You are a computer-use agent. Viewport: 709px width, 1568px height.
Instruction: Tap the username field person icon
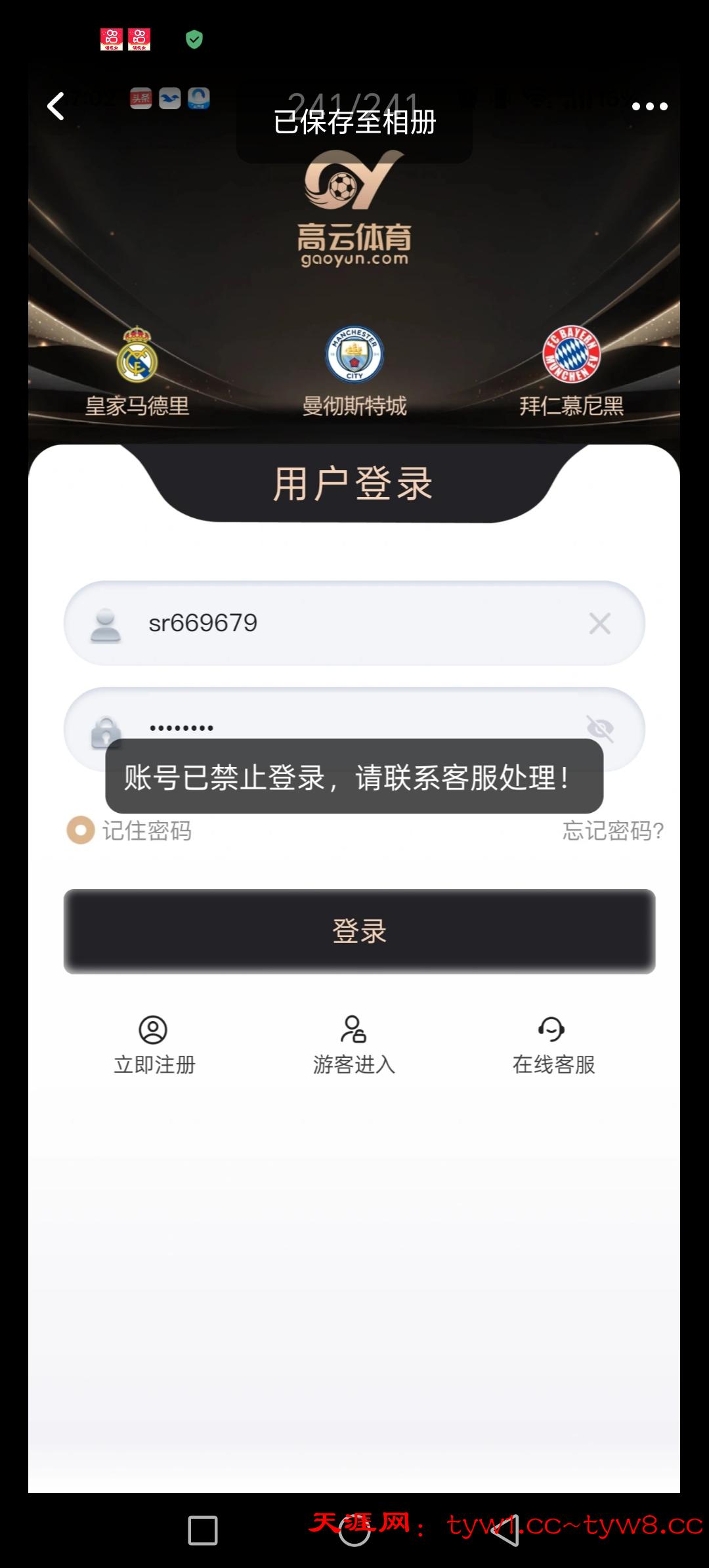[x=106, y=624]
